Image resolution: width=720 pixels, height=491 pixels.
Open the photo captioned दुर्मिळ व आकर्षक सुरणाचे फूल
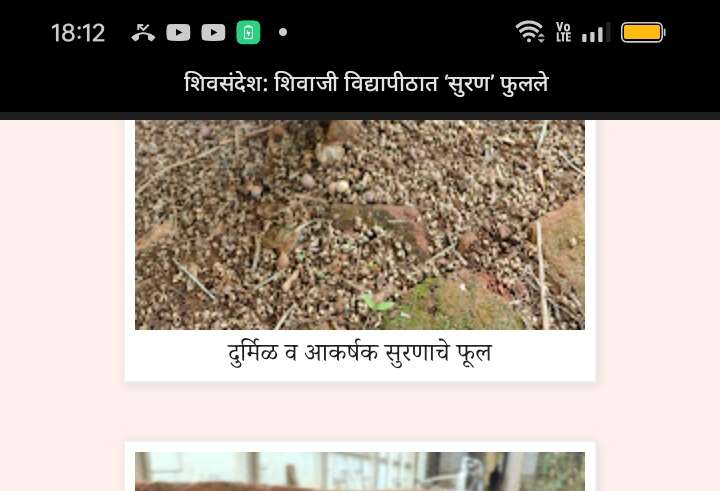pos(360,225)
